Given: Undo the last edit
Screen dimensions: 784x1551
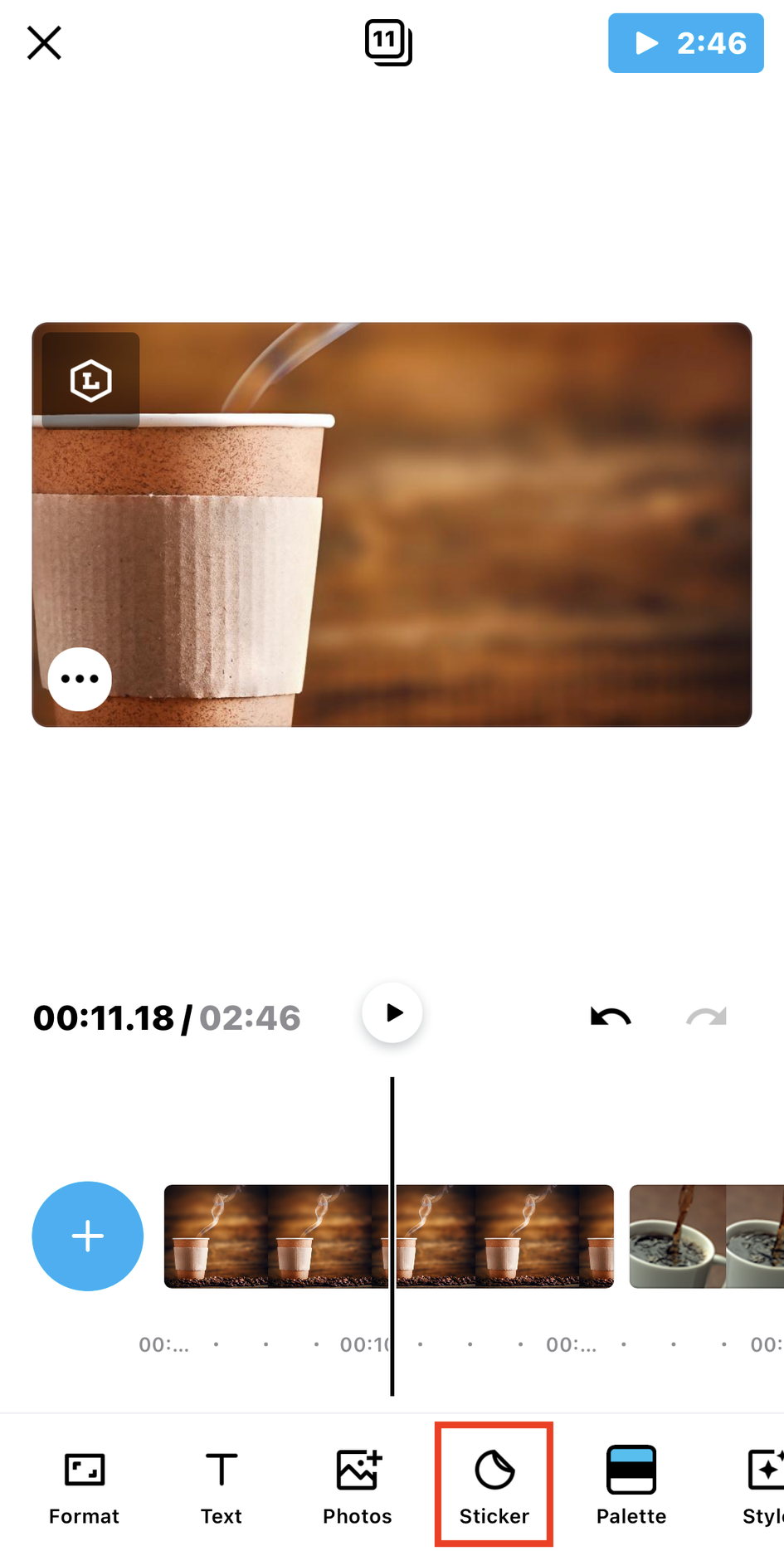Looking at the screenshot, I should tap(611, 1017).
